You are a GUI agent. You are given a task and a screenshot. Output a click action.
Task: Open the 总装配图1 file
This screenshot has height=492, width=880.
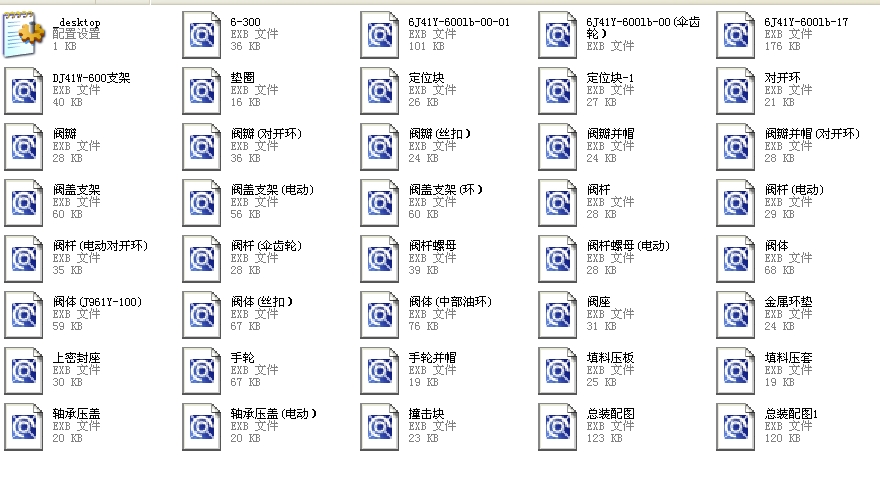click(x=736, y=428)
